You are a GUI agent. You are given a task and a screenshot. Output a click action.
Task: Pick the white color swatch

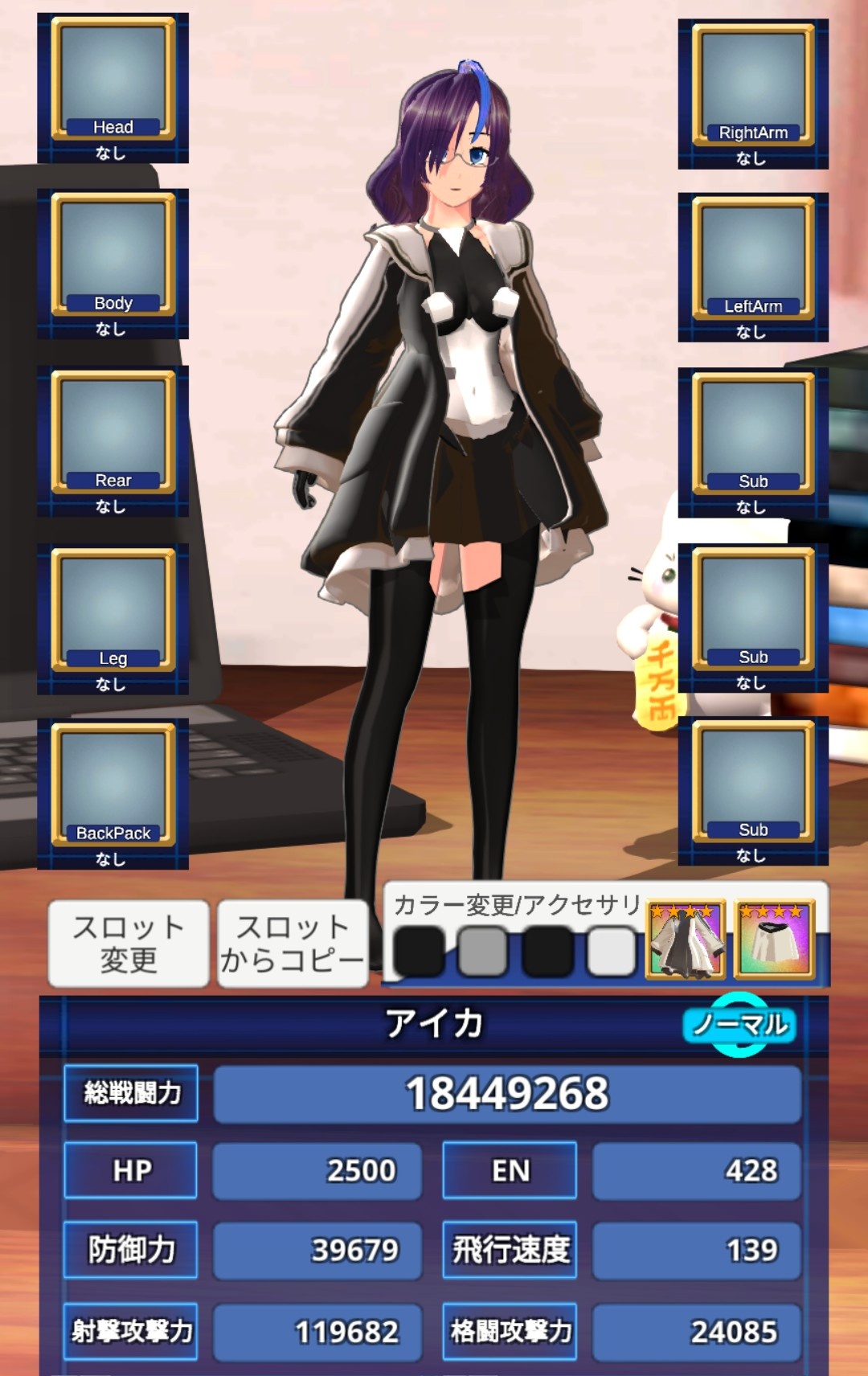(x=611, y=951)
